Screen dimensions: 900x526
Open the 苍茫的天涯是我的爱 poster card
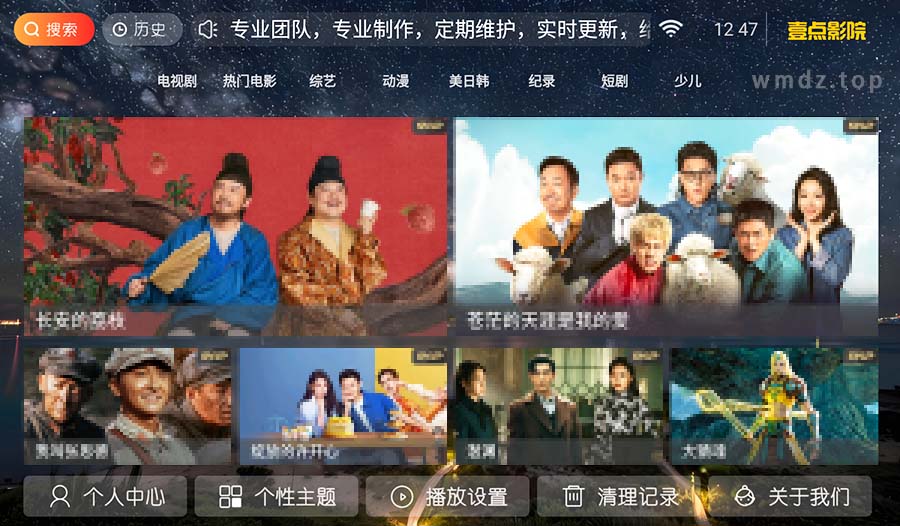666,226
